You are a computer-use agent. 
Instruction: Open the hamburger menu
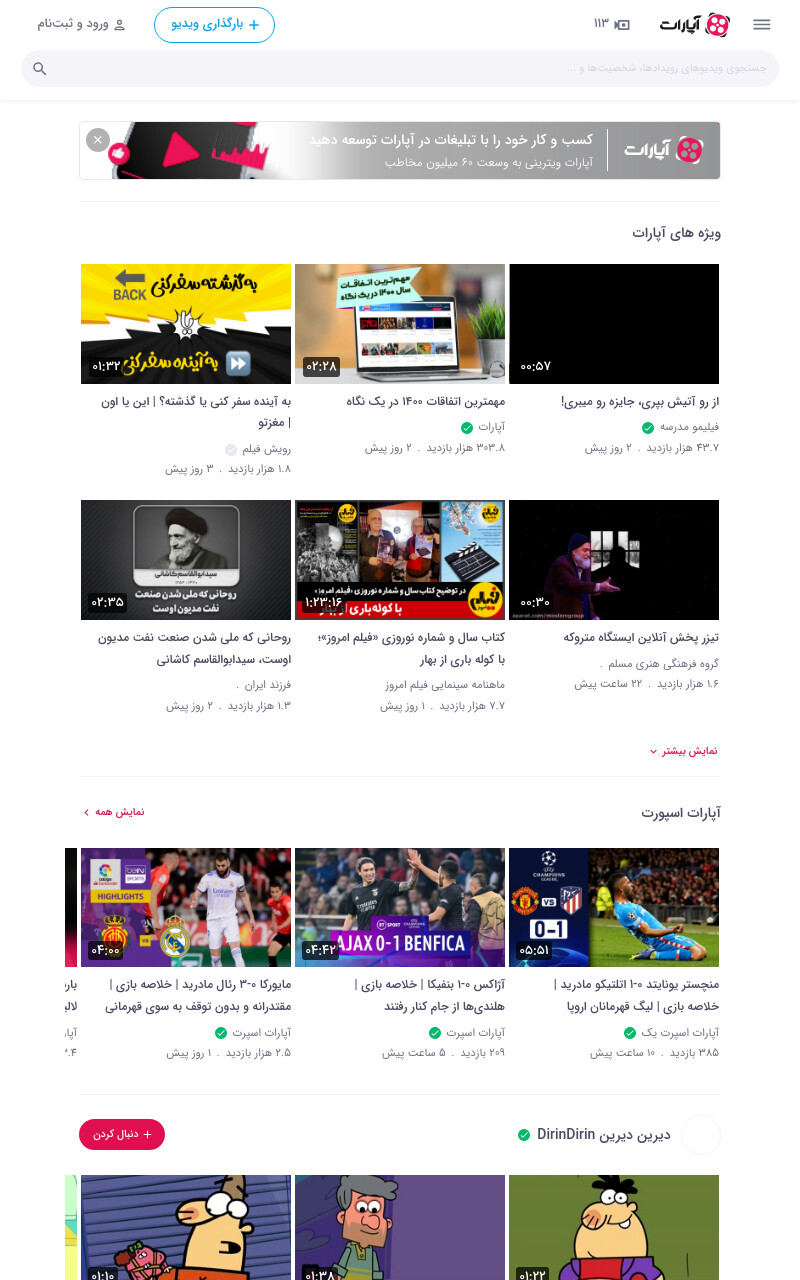coord(762,25)
